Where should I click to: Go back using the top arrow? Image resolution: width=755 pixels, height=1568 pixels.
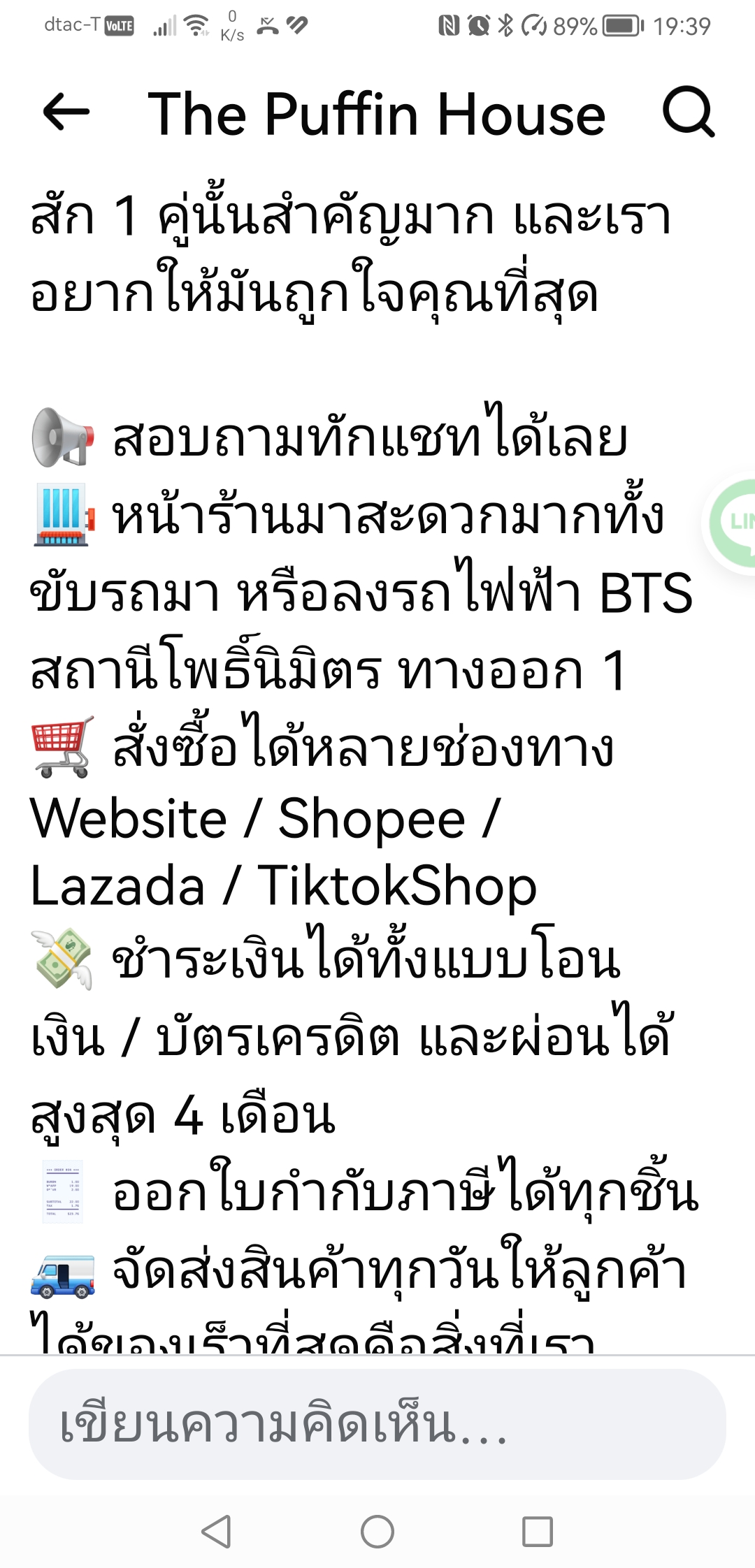pos(66,112)
